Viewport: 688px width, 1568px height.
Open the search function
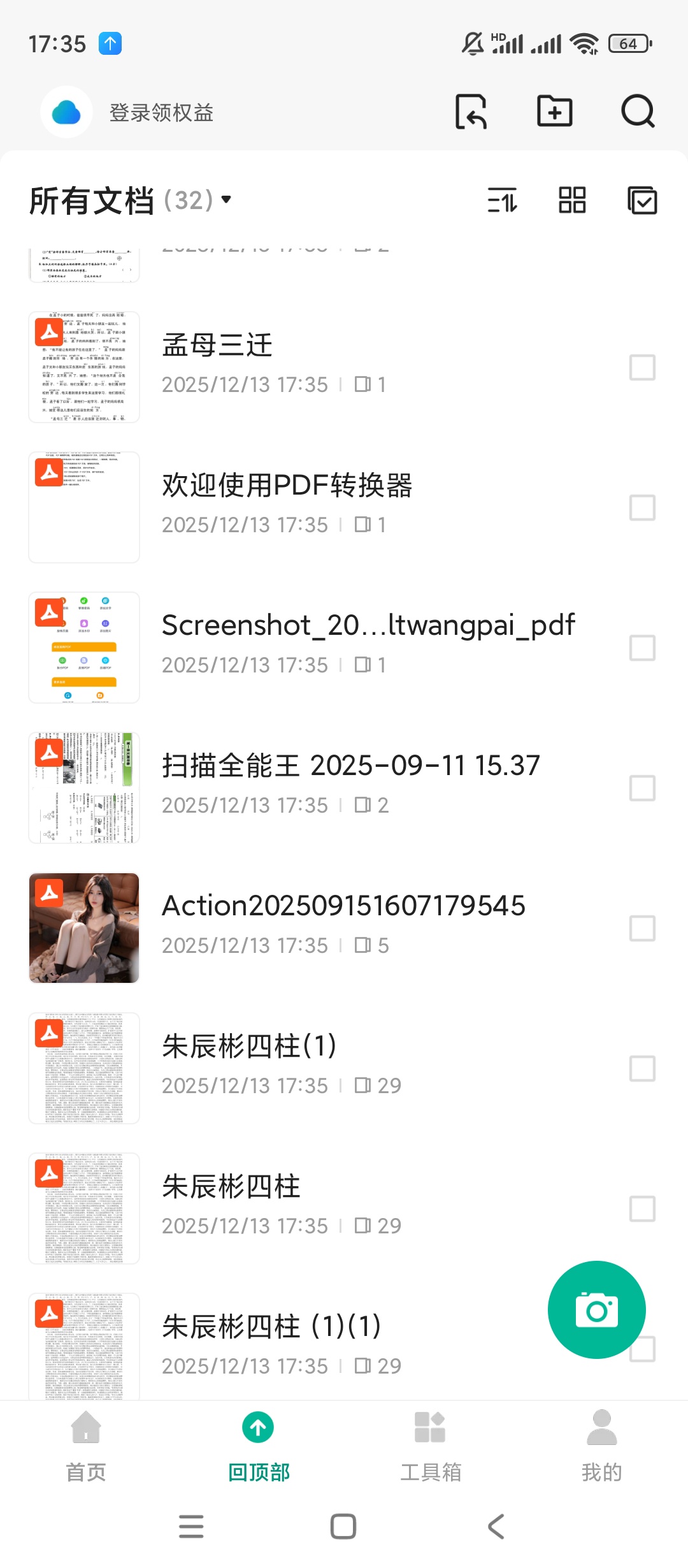tap(637, 112)
